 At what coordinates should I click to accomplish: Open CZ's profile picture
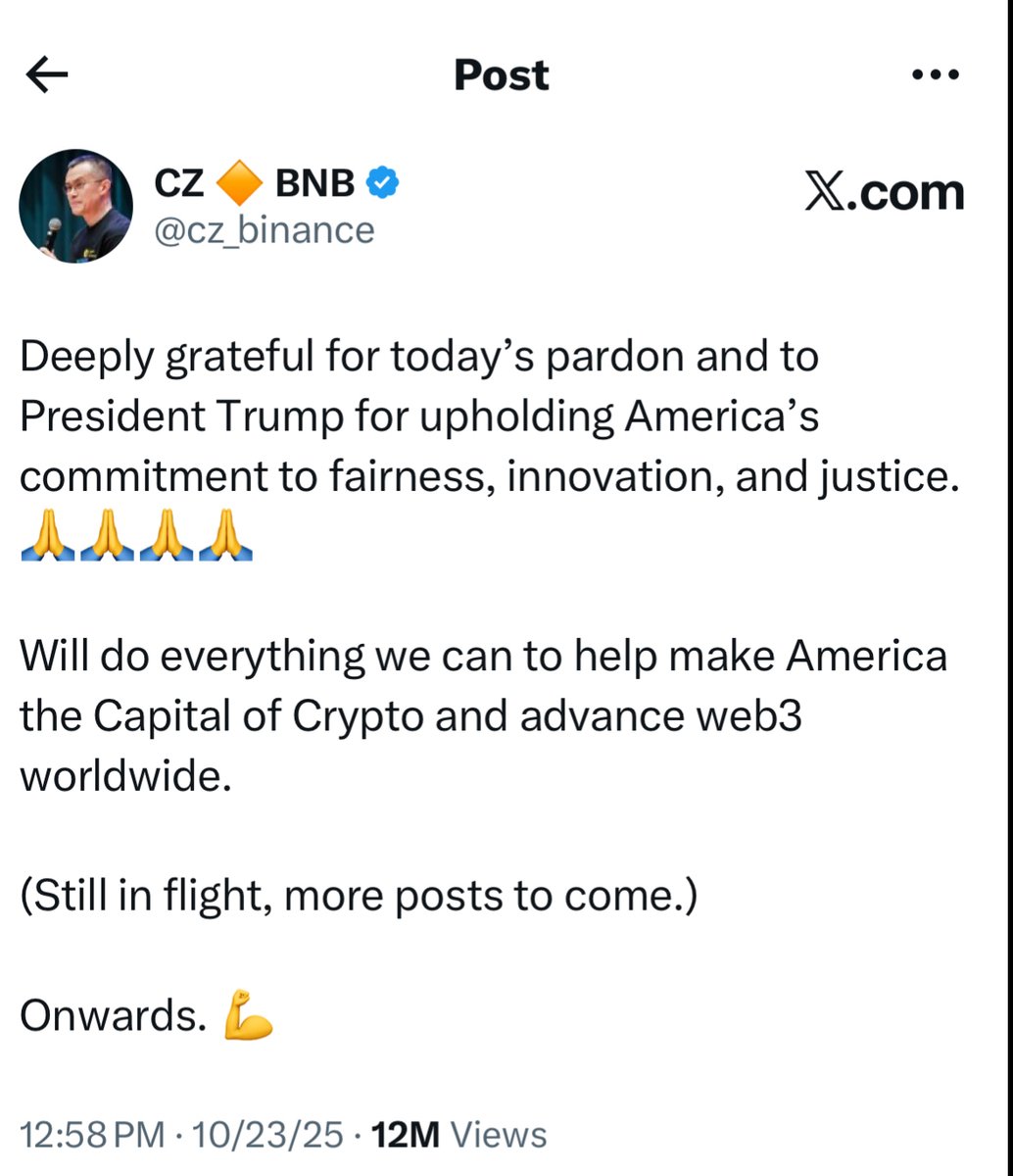[75, 206]
